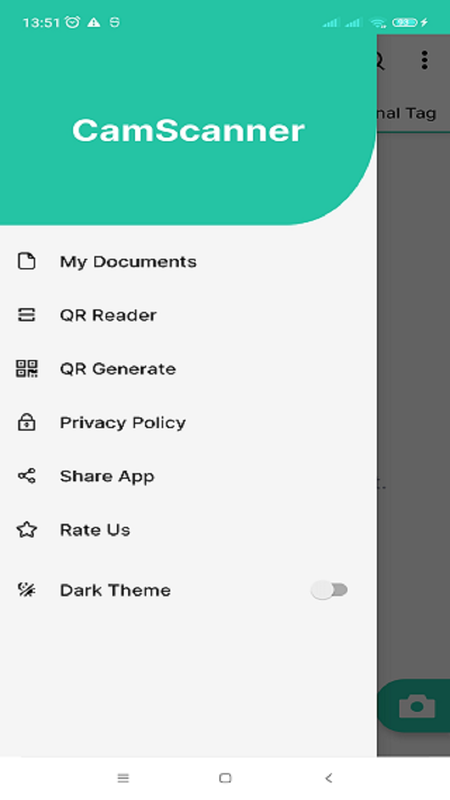Open the QR Reader
Viewport: 450px width, 800px height.
[x=188, y=315]
